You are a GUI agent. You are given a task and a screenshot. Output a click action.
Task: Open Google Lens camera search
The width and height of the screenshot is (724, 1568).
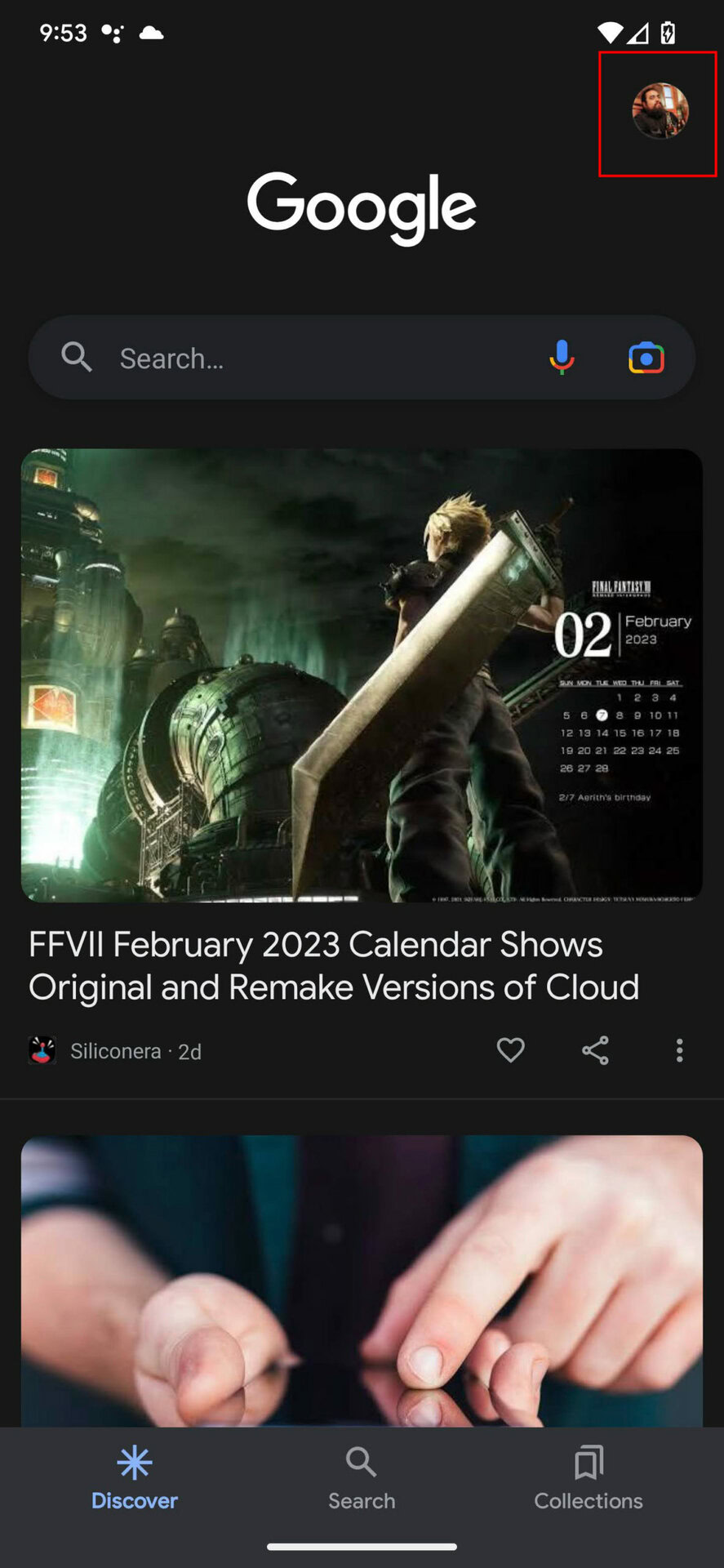[646, 358]
